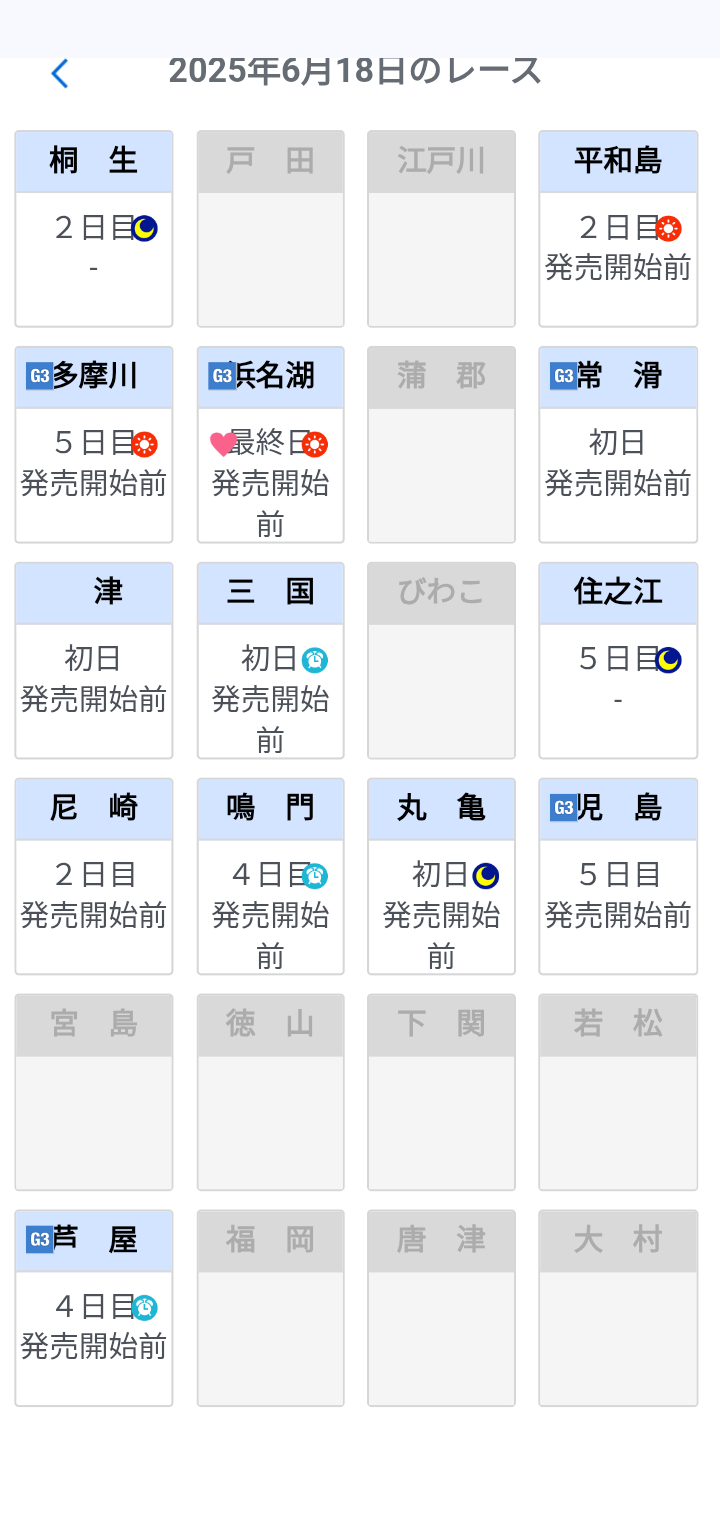
Task: Open the 鳴門 day 4 card
Action: click(x=271, y=877)
